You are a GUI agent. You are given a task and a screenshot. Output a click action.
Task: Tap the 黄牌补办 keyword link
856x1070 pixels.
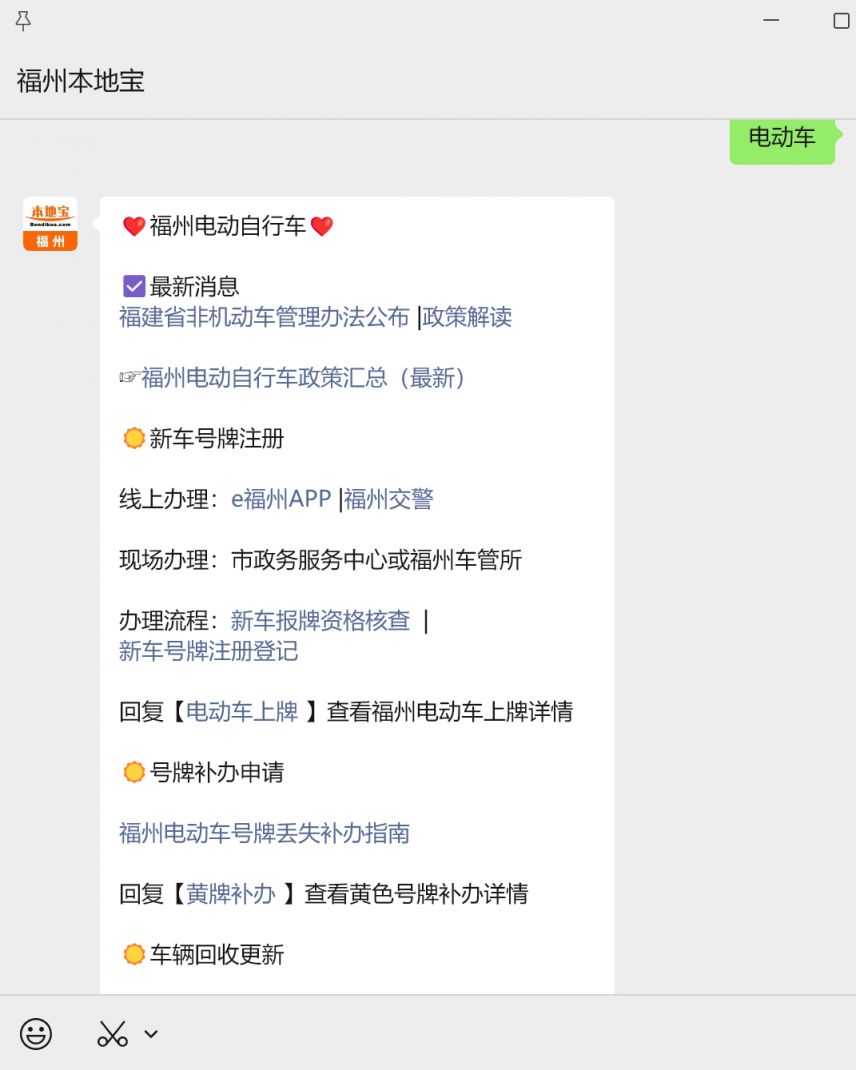coord(231,894)
